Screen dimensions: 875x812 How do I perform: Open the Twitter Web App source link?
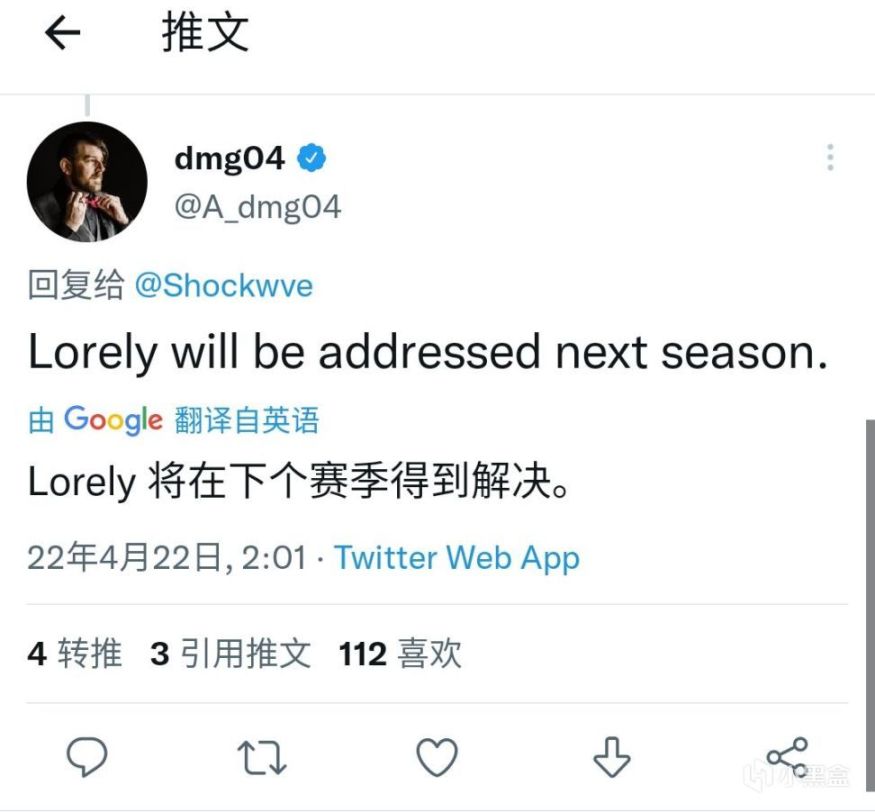[x=456, y=557]
